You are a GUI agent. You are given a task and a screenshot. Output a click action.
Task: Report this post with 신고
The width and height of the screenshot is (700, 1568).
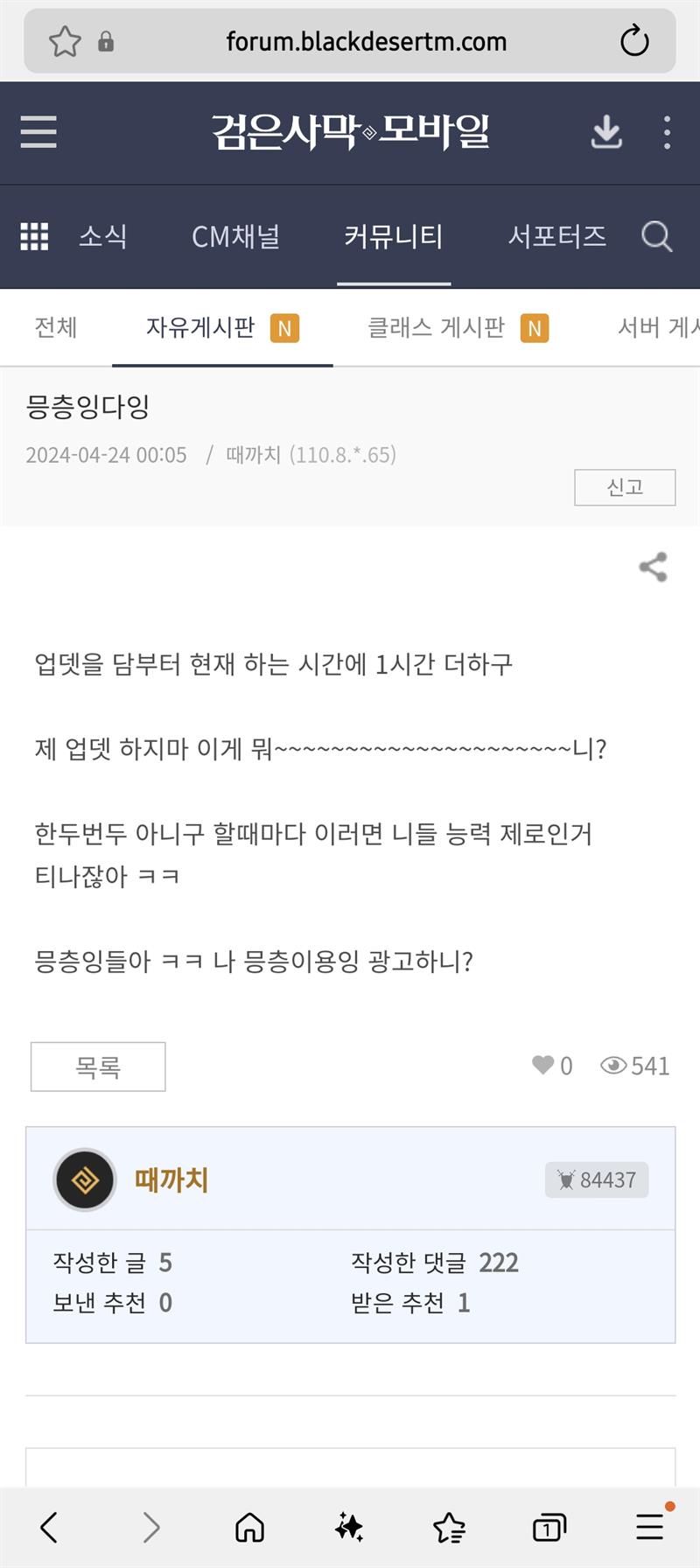pyautogui.click(x=625, y=487)
